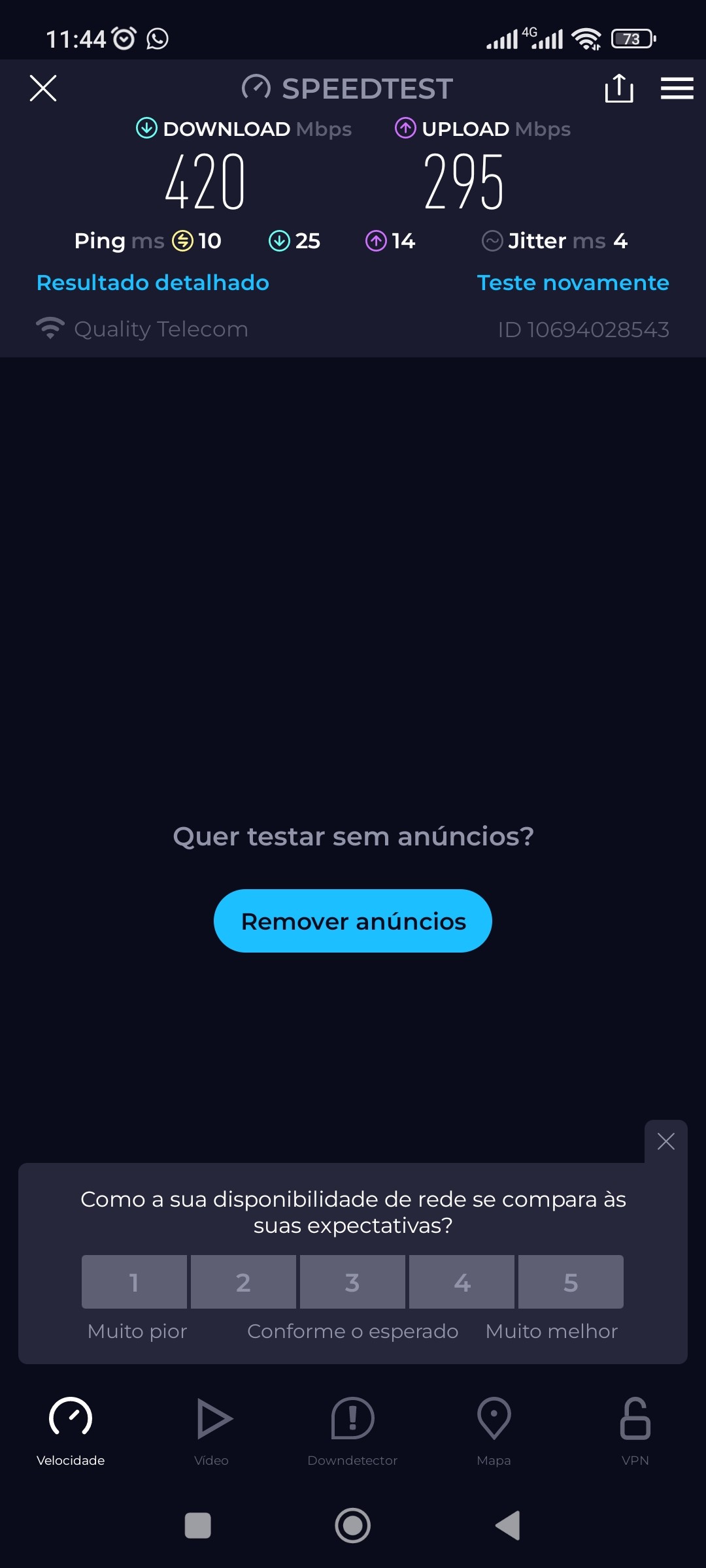Open the hamburger menu
706x1568 pixels.
[677, 88]
